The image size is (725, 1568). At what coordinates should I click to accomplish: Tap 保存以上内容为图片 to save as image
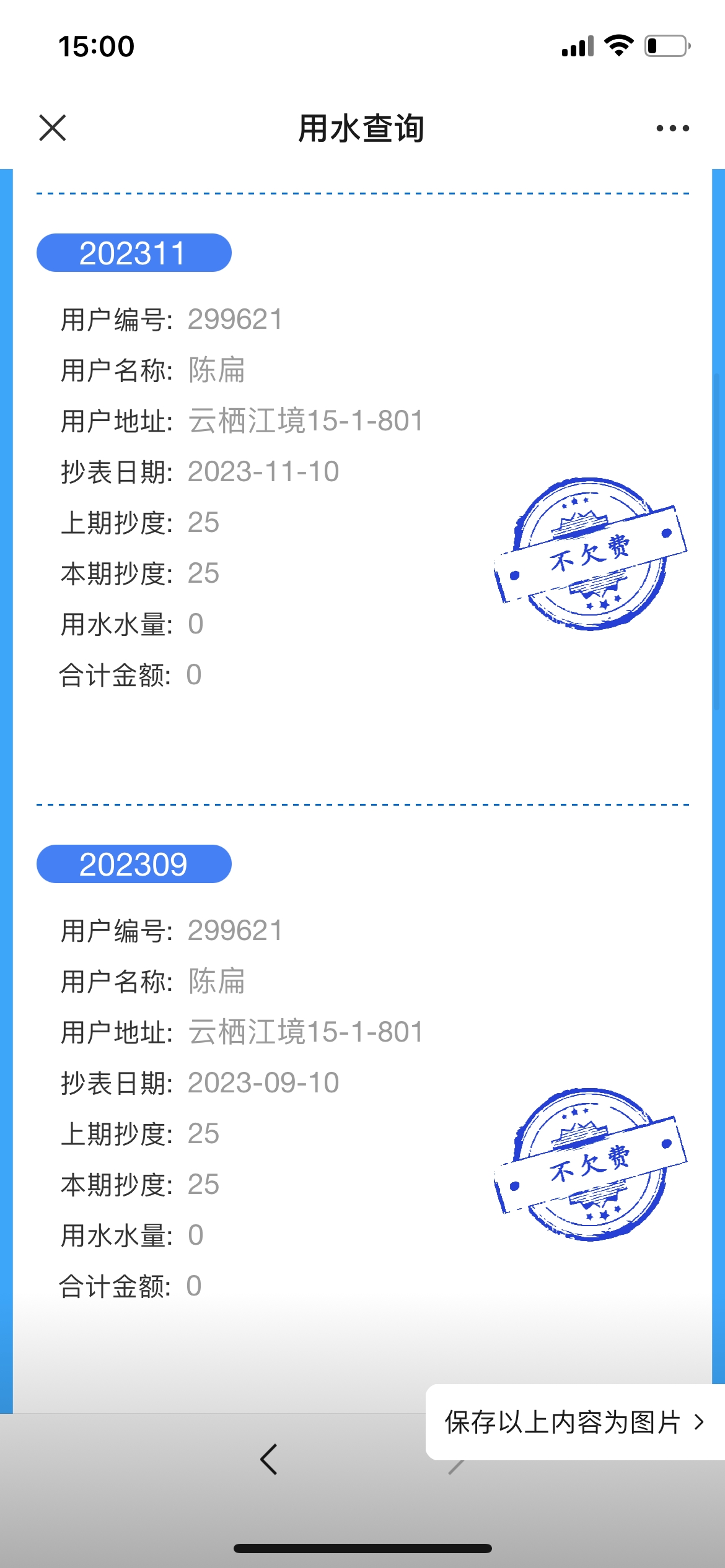574,1422
